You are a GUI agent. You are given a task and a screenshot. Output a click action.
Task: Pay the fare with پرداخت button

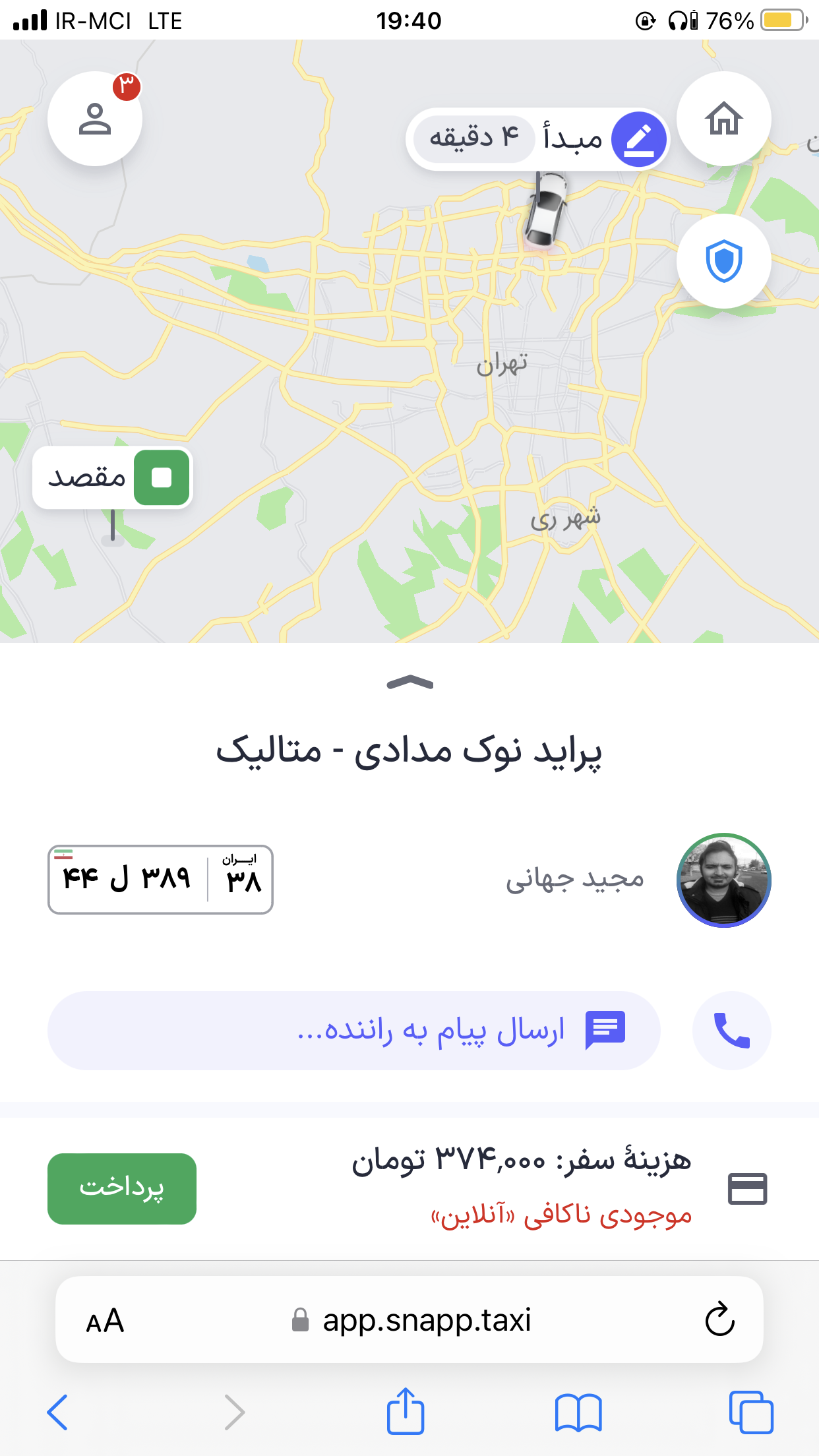click(122, 1188)
